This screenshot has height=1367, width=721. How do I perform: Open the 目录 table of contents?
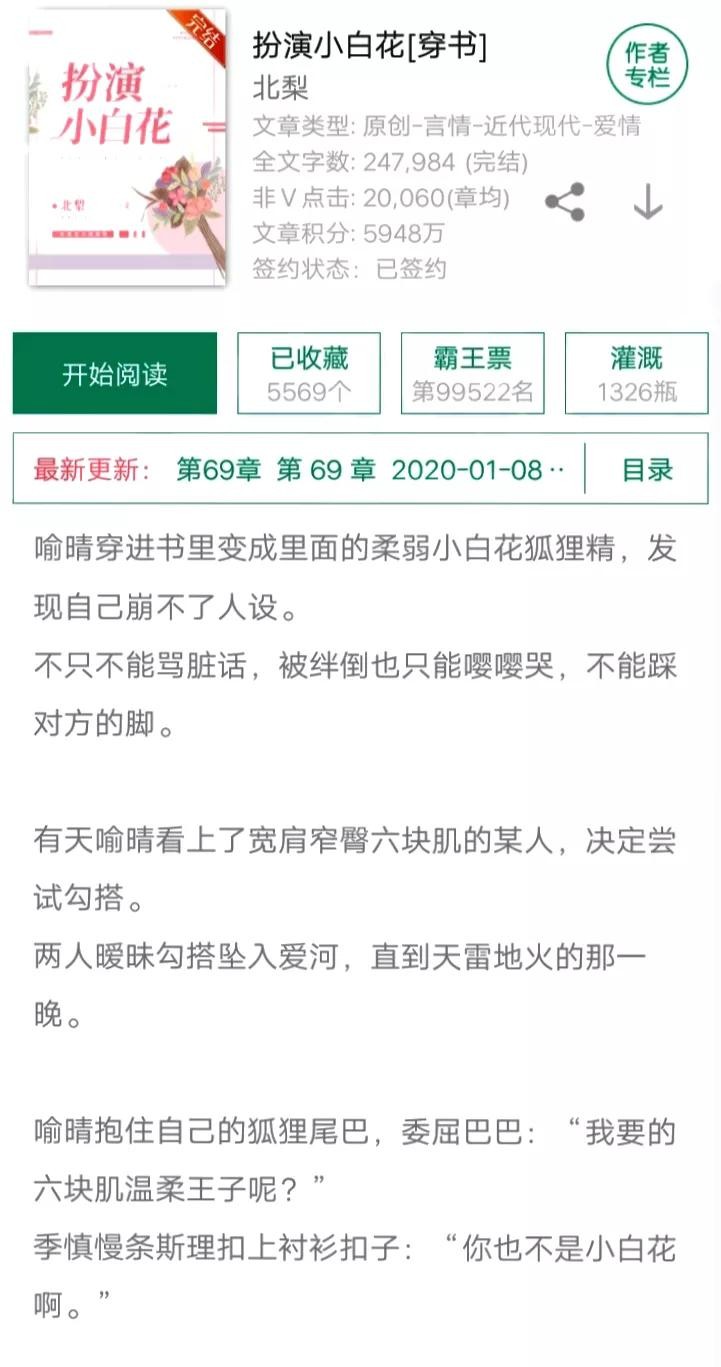coord(648,469)
